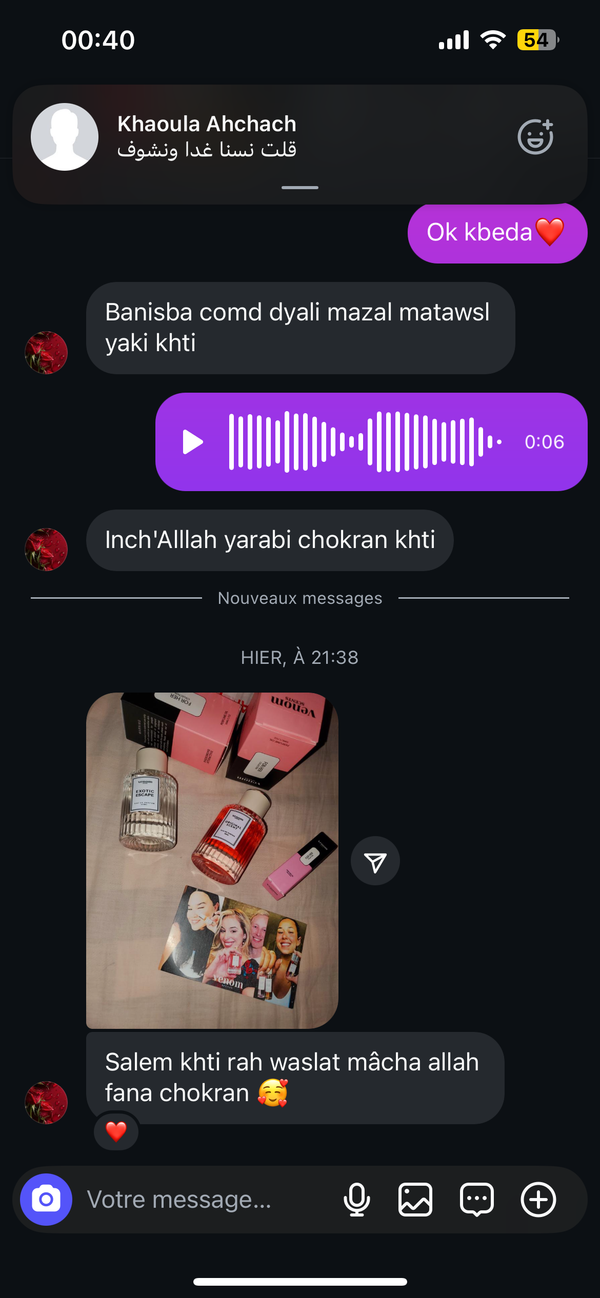
Task: Open the sender's avatar beside "Salem khti" message
Action: [46, 1102]
